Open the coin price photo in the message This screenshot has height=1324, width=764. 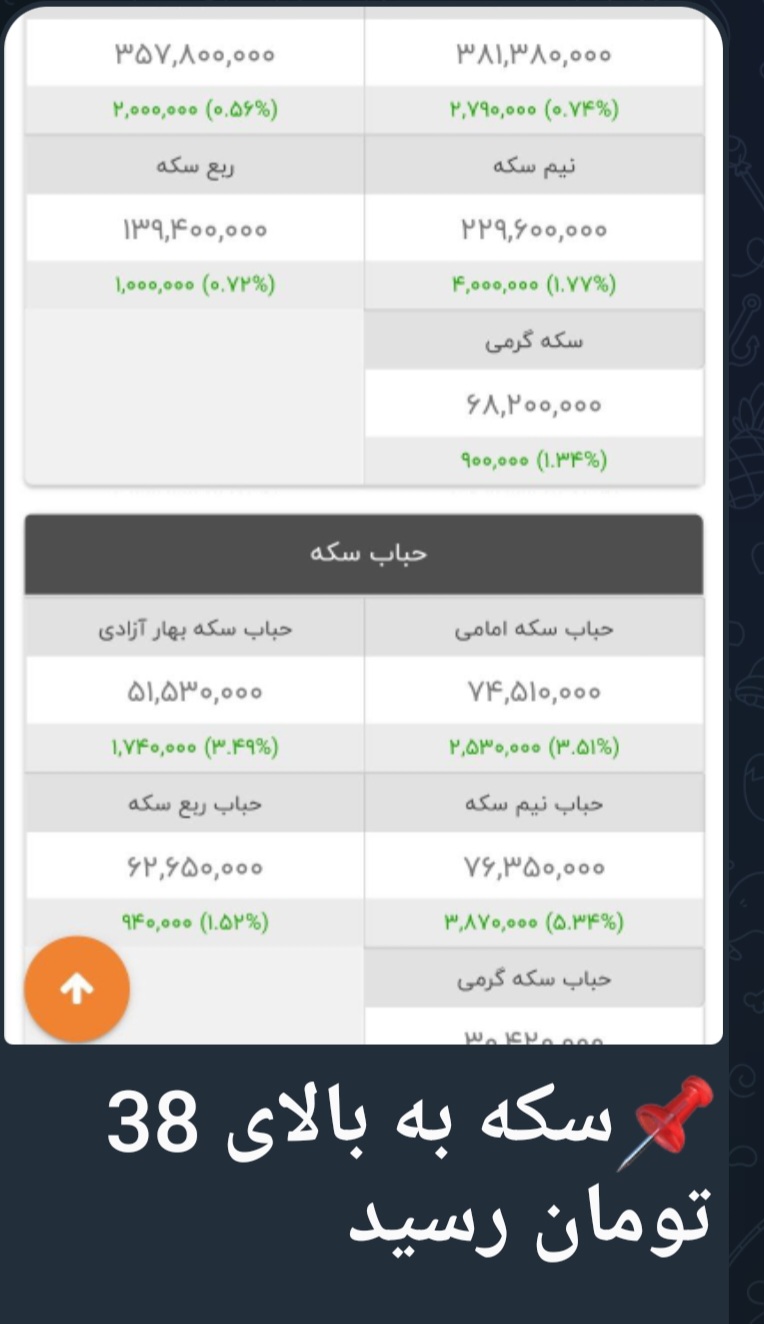coord(364,524)
